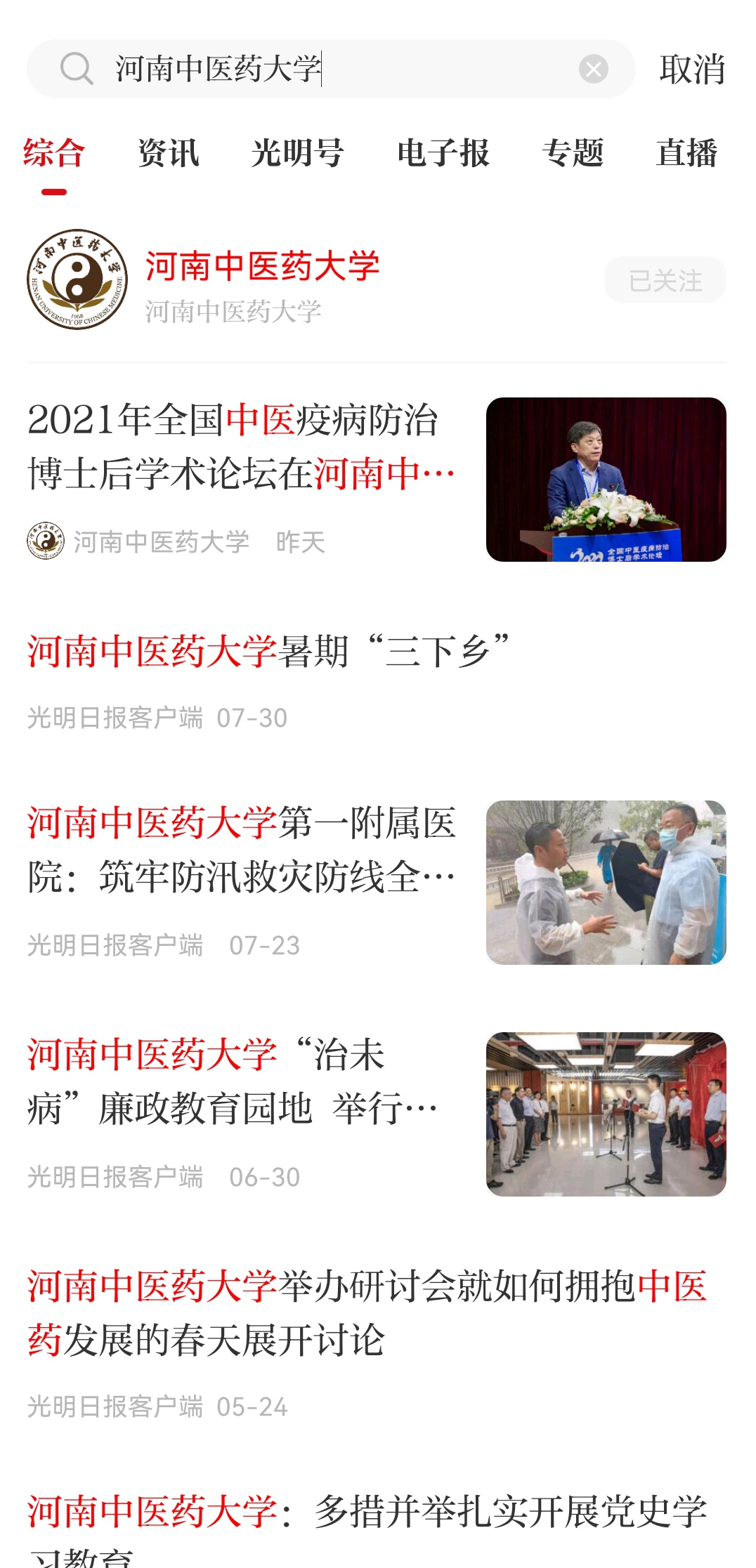
Task: Go to the 直播 tab
Action: point(687,152)
